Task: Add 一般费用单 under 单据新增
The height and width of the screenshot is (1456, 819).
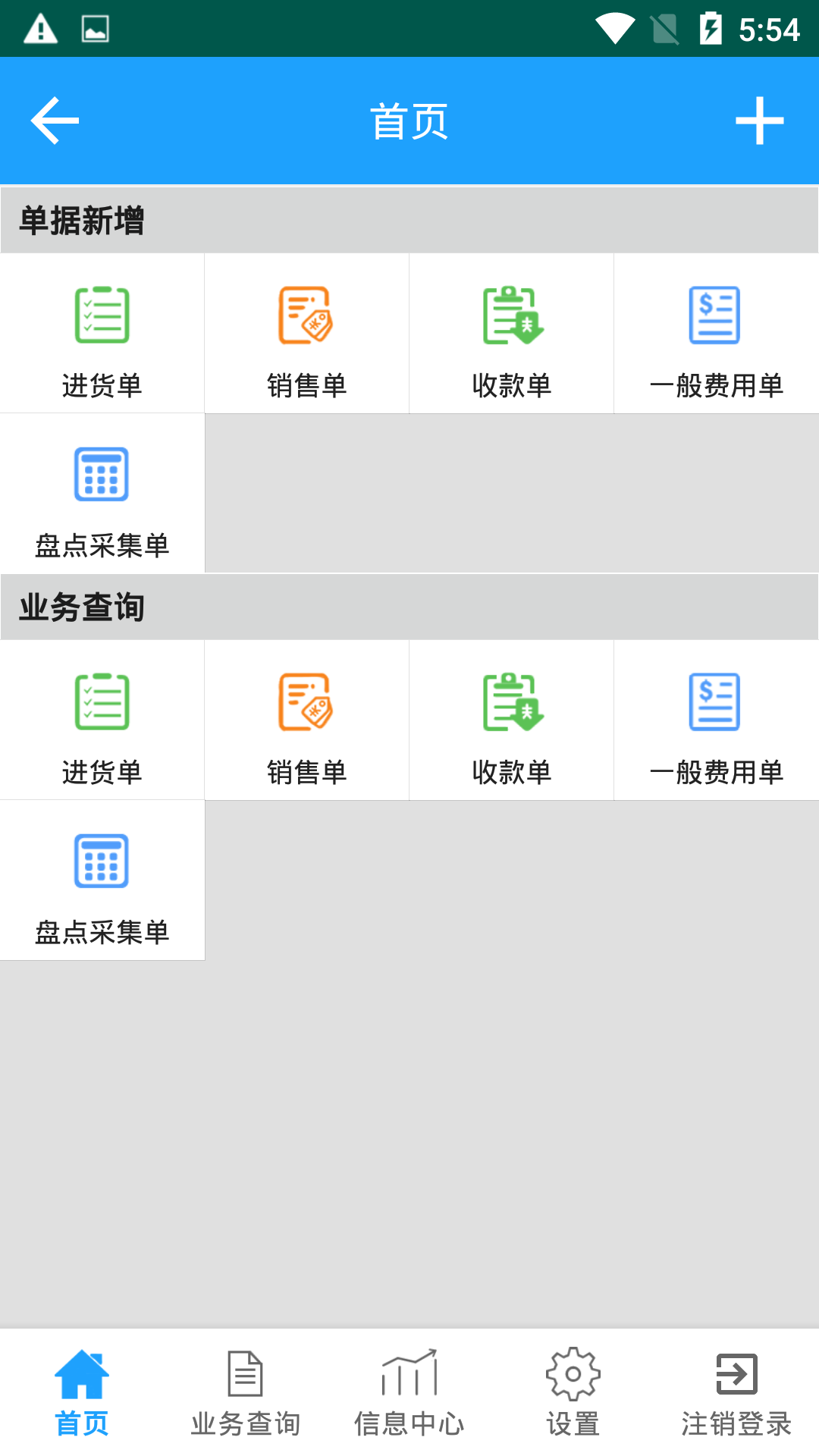Action: tap(716, 334)
